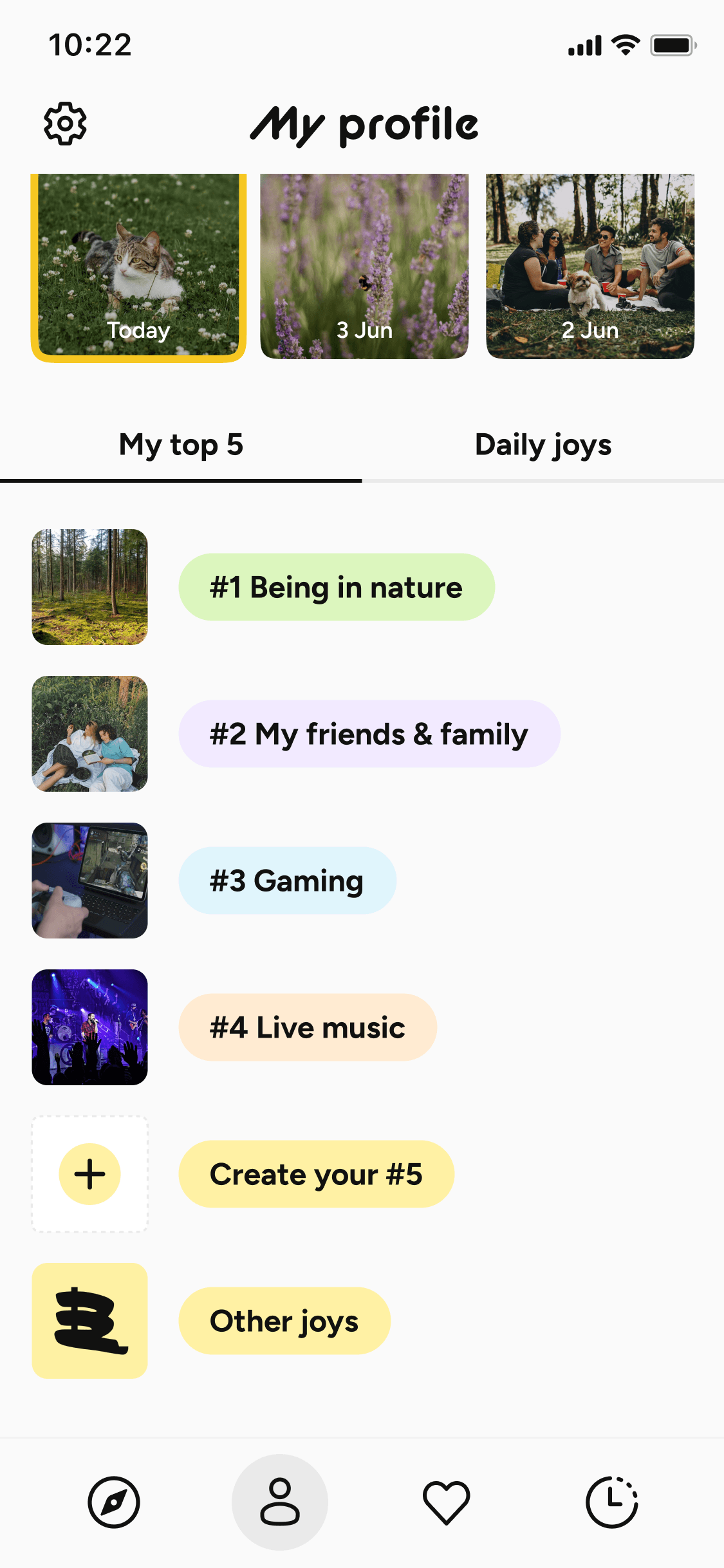View the forest photo thumbnail
Image resolution: width=724 pixels, height=1568 pixels.
pyautogui.click(x=90, y=587)
